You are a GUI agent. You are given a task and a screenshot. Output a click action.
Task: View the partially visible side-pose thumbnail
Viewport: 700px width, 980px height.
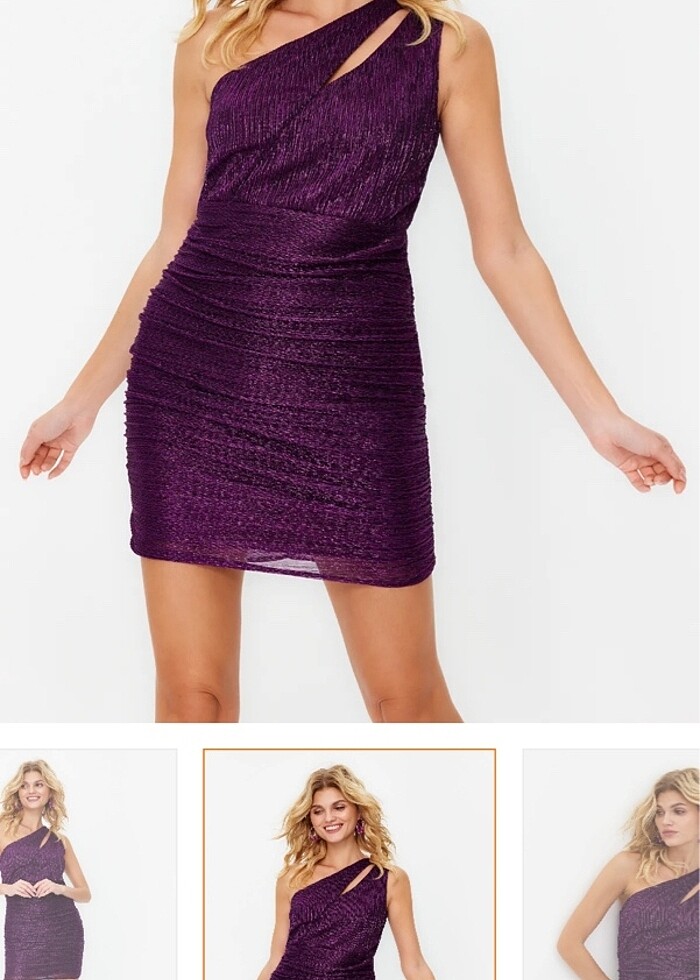[612, 866]
